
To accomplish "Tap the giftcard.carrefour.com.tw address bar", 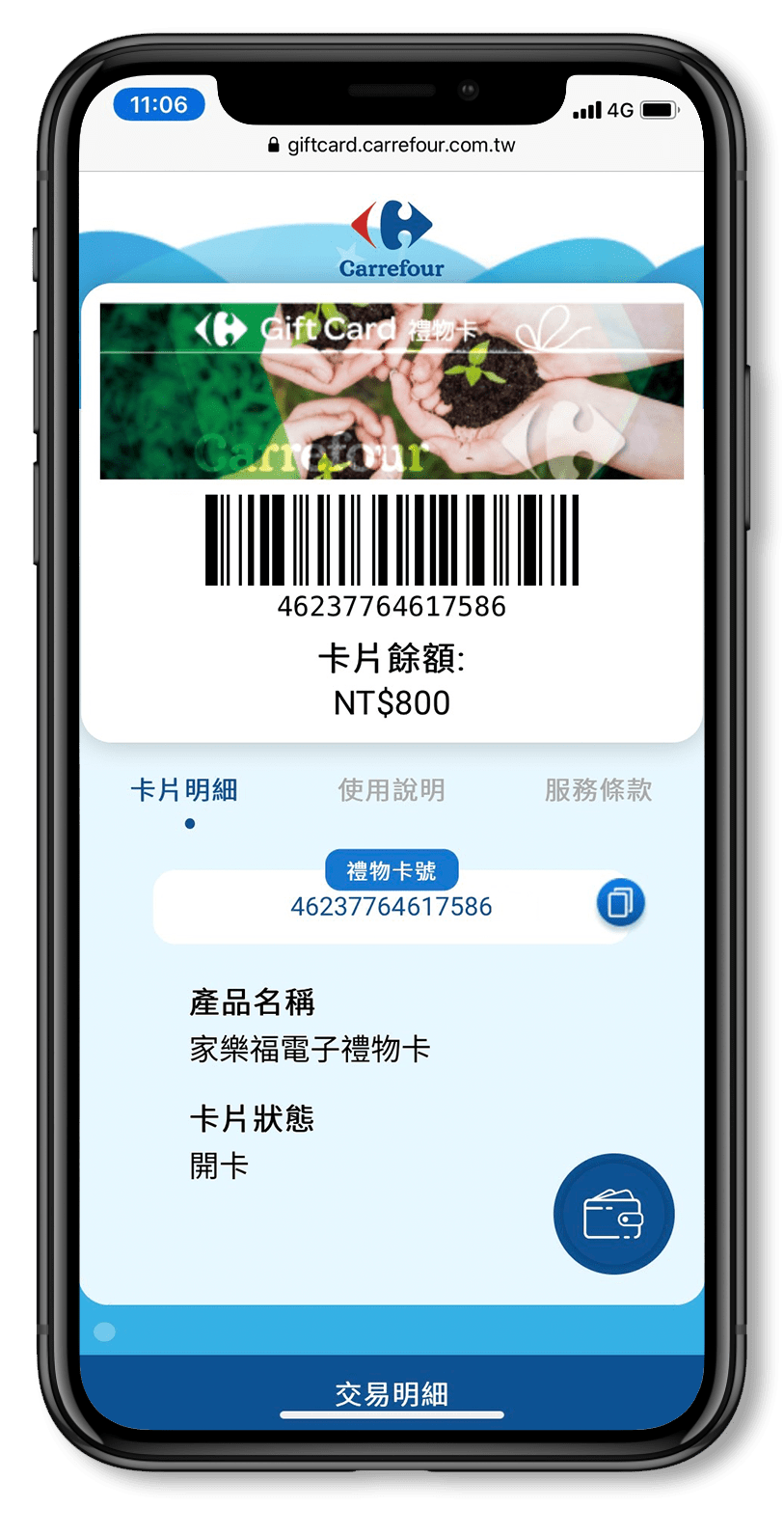I will pos(392,146).
